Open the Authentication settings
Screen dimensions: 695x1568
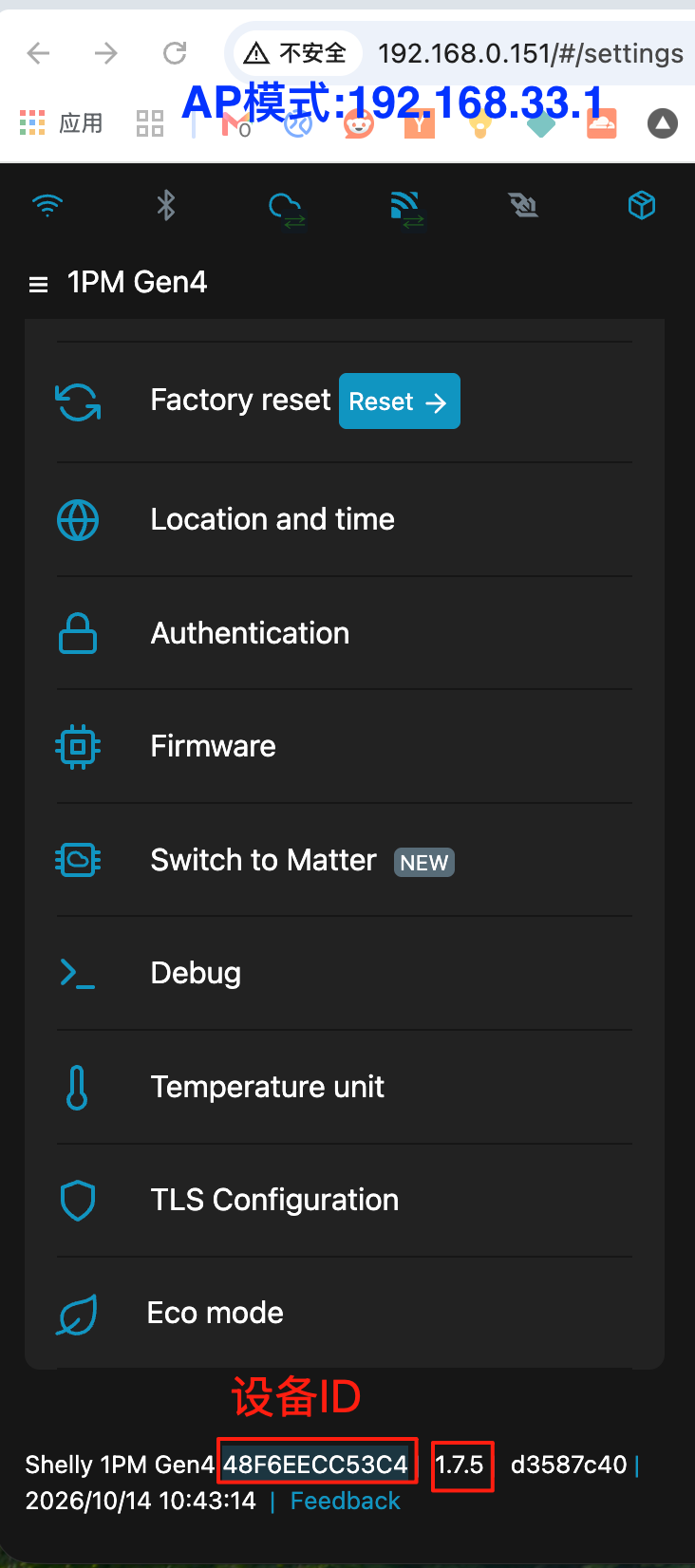click(x=345, y=633)
